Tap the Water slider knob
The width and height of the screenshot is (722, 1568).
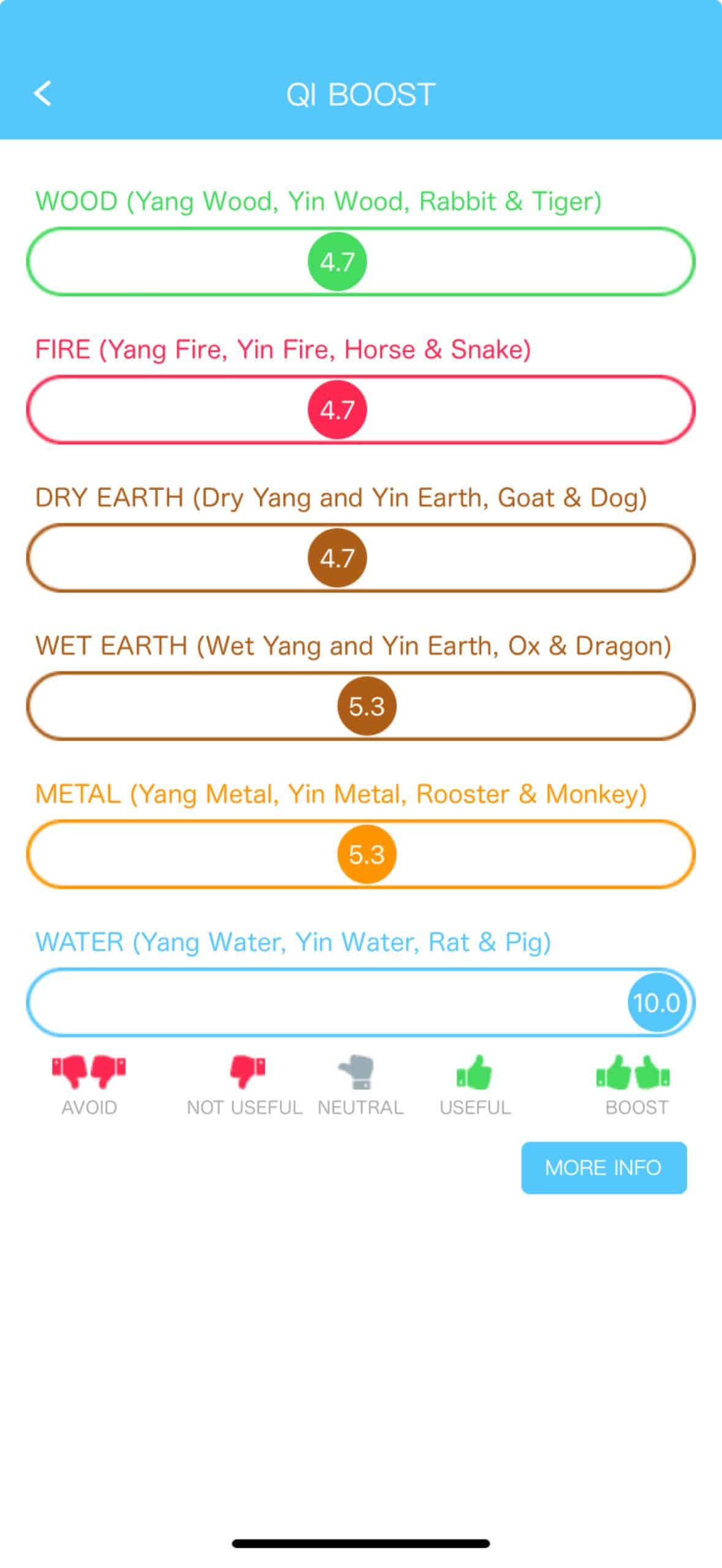click(657, 1003)
